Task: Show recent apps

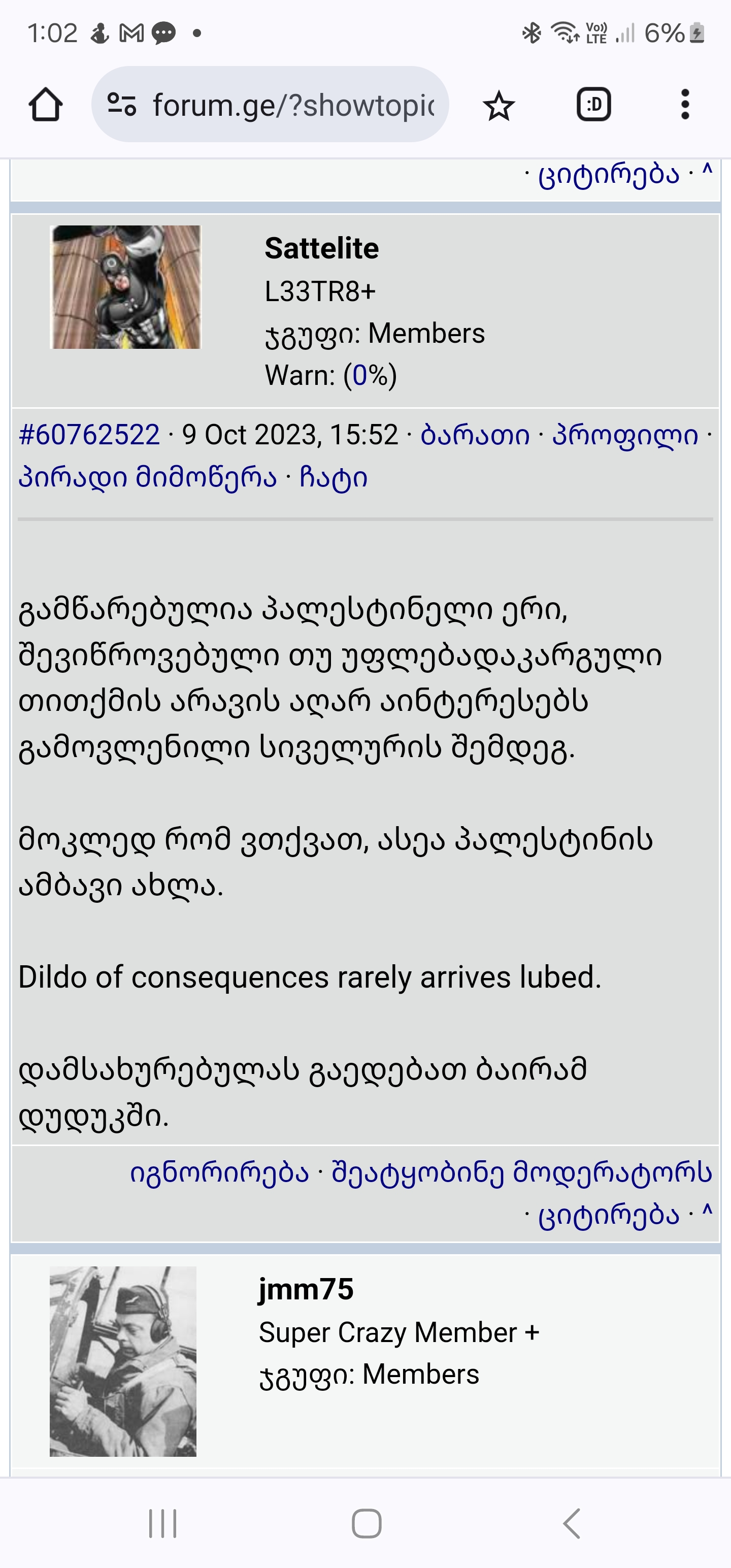Action: [x=162, y=1523]
